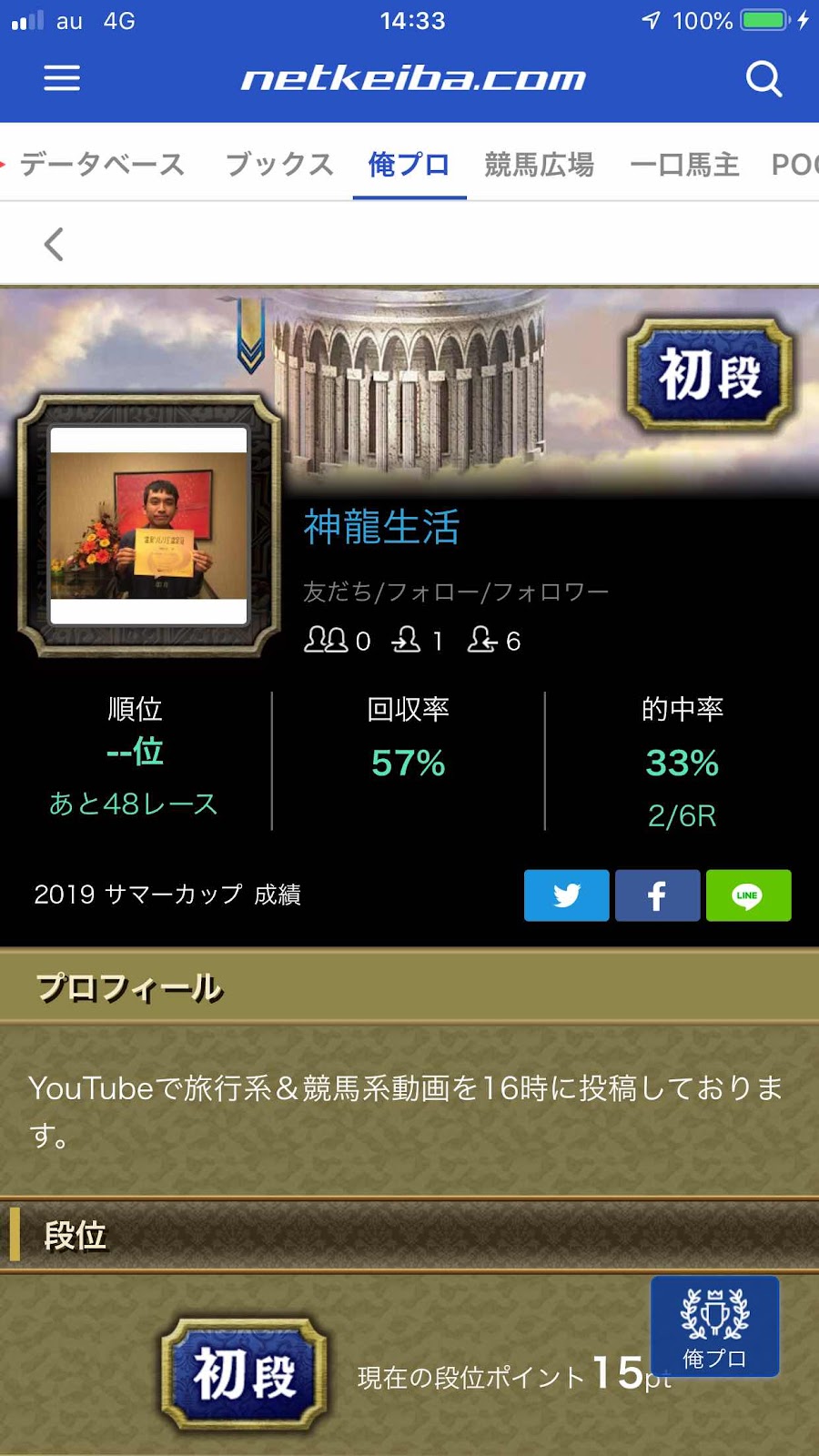
Task: Tap the netkeiba.com logo
Action: (x=412, y=79)
